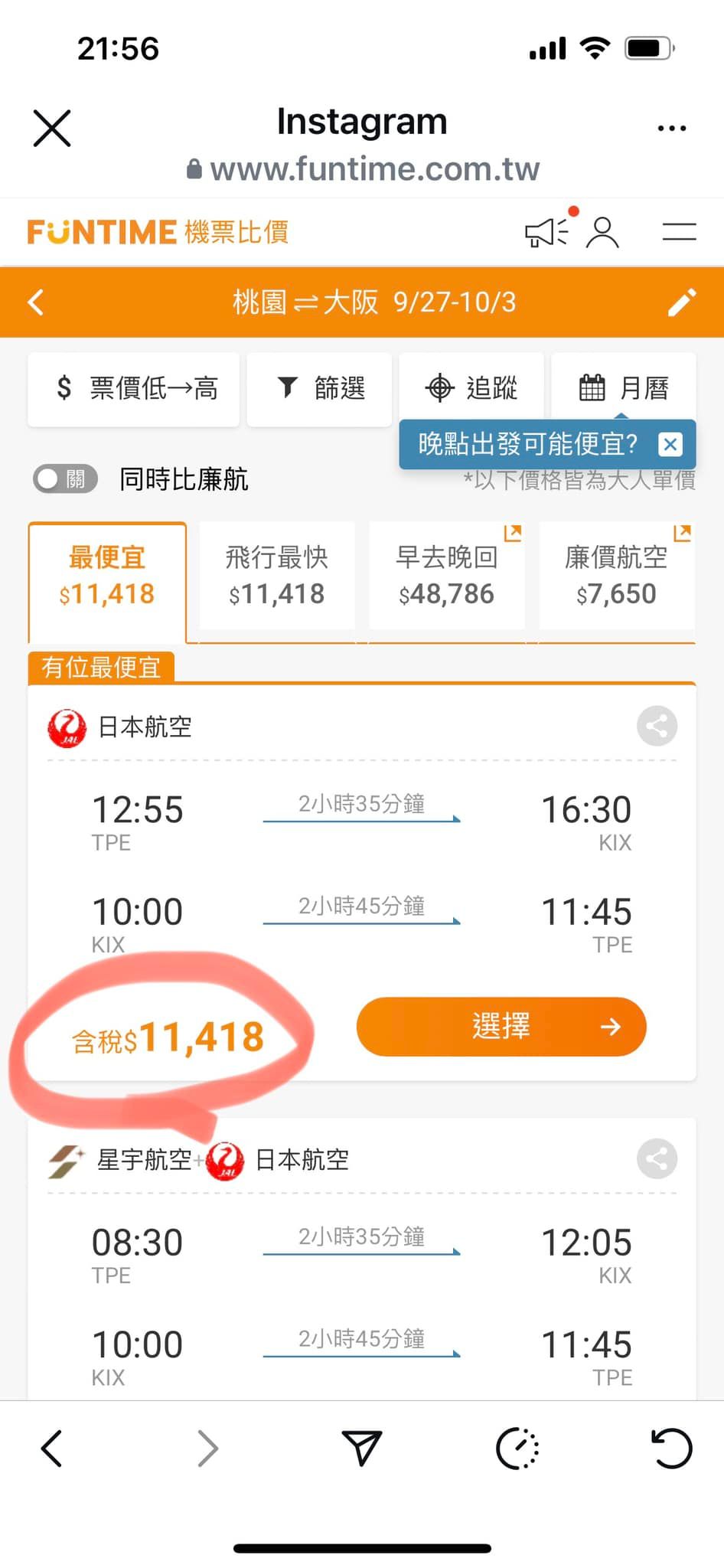The width and height of the screenshot is (724, 1568).
Task: Reload the page with the refresh icon
Action: tap(671, 1449)
